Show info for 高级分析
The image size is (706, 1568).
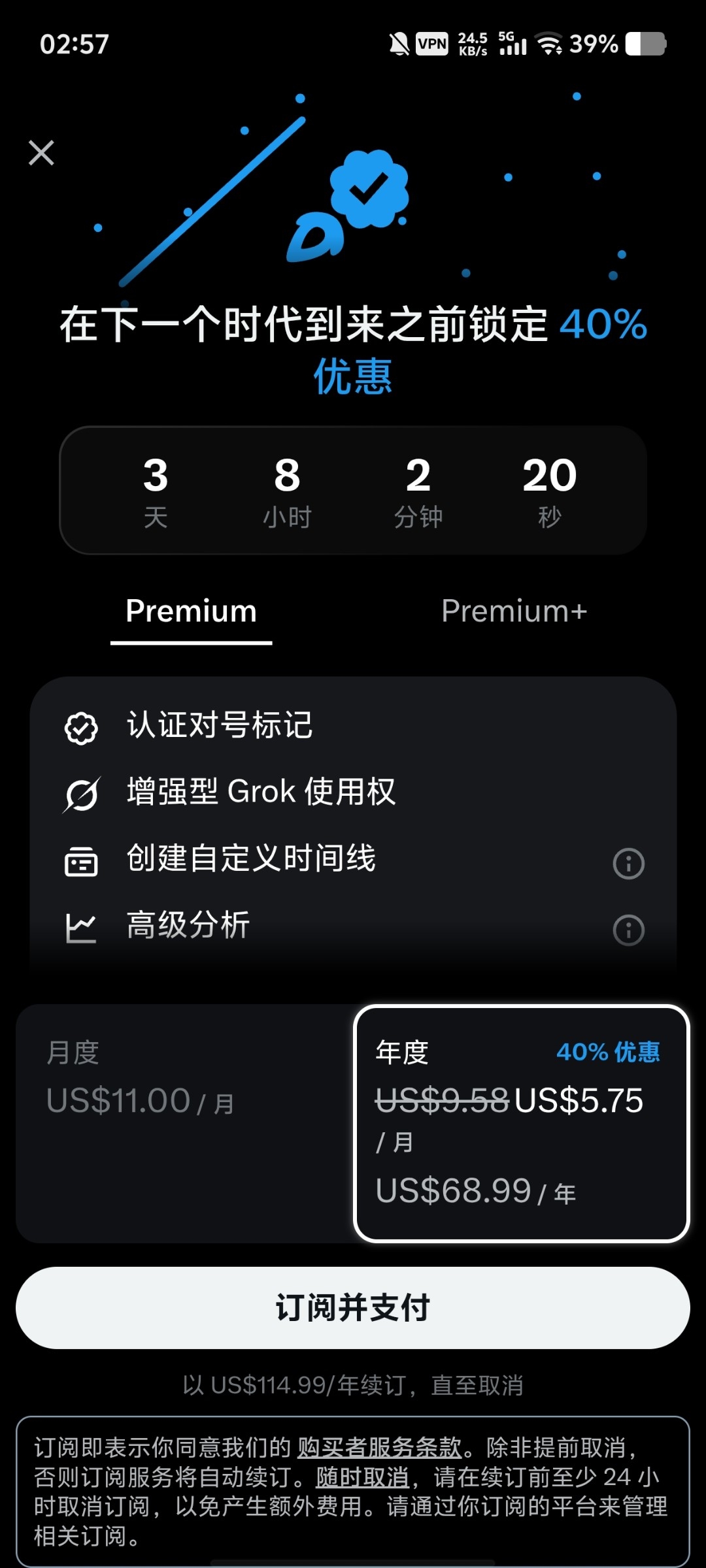coord(629,930)
